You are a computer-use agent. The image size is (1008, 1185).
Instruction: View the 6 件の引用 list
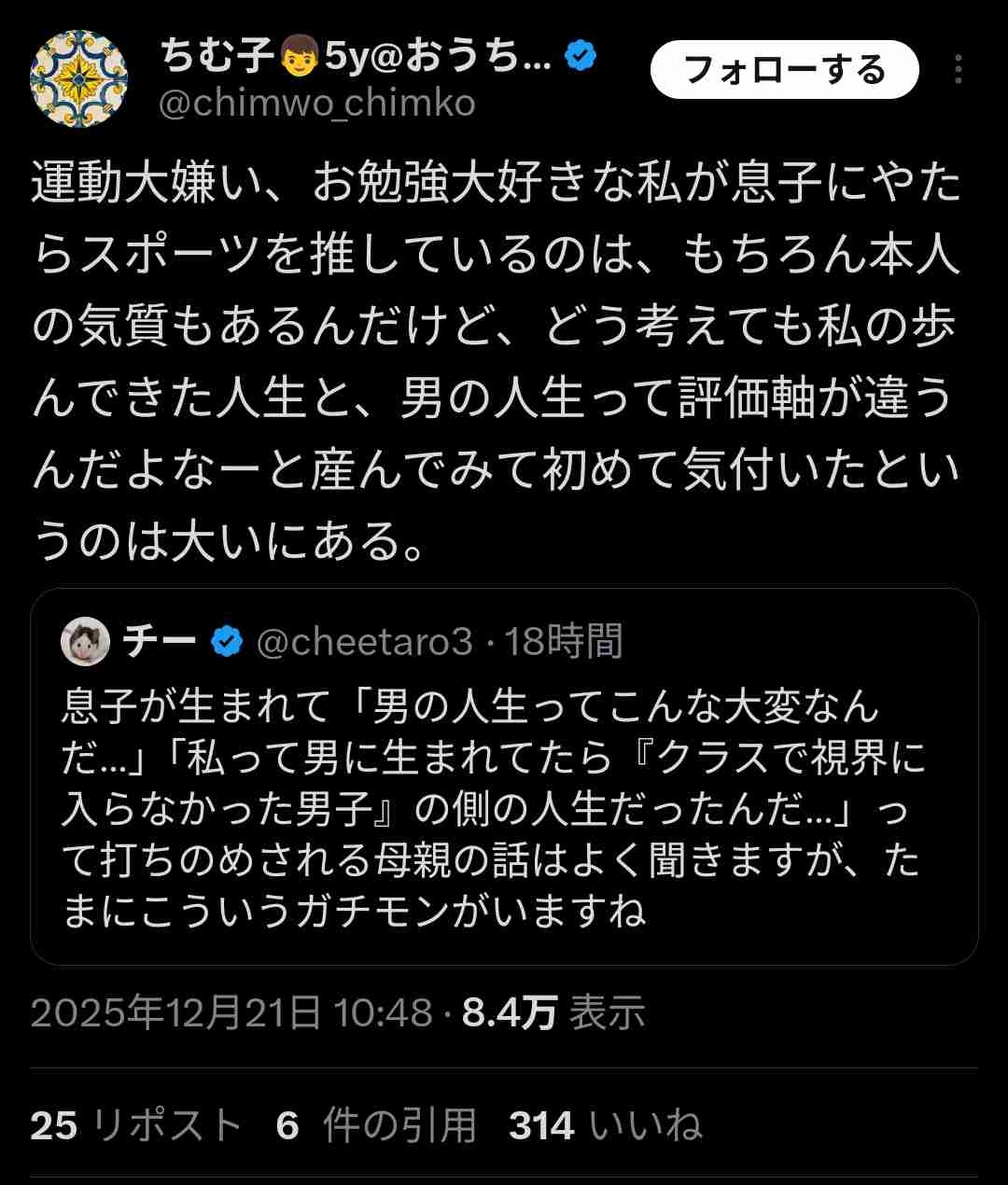tap(376, 1125)
